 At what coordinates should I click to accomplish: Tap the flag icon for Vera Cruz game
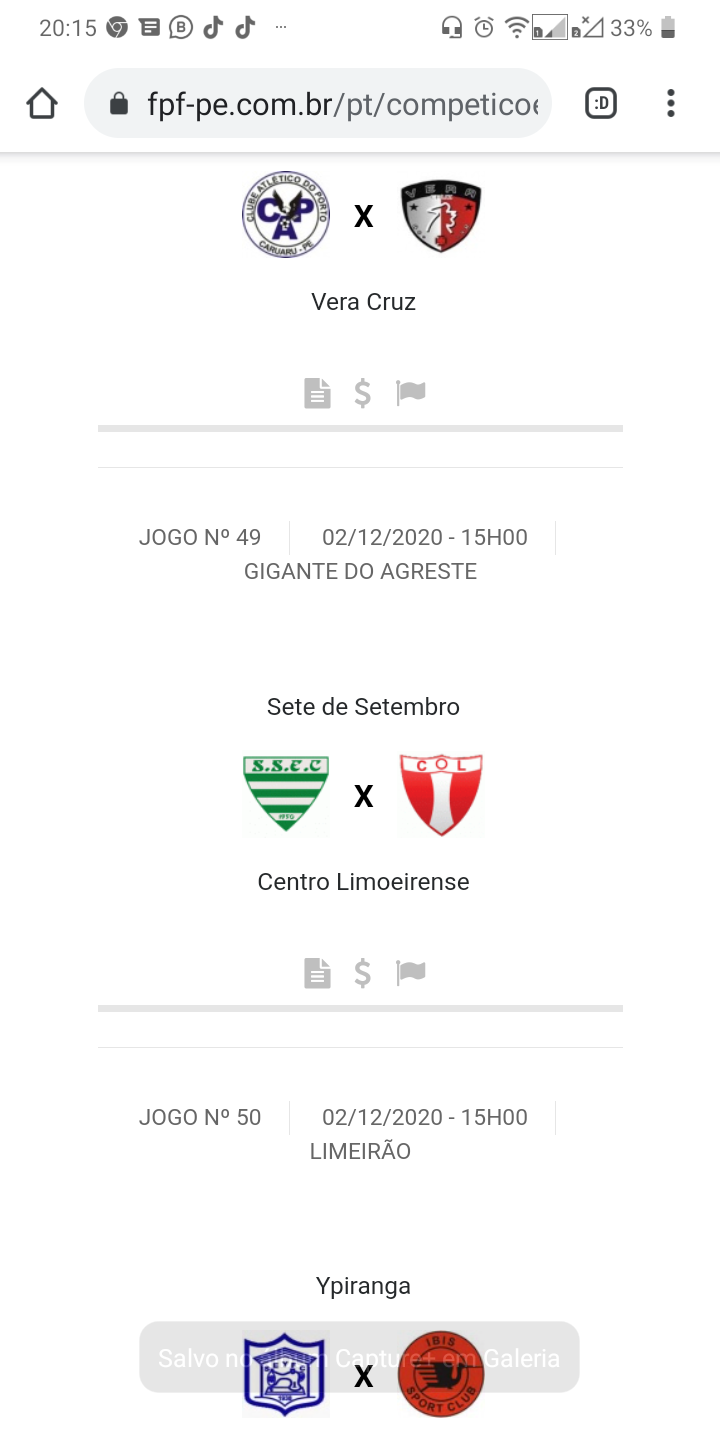pos(411,392)
